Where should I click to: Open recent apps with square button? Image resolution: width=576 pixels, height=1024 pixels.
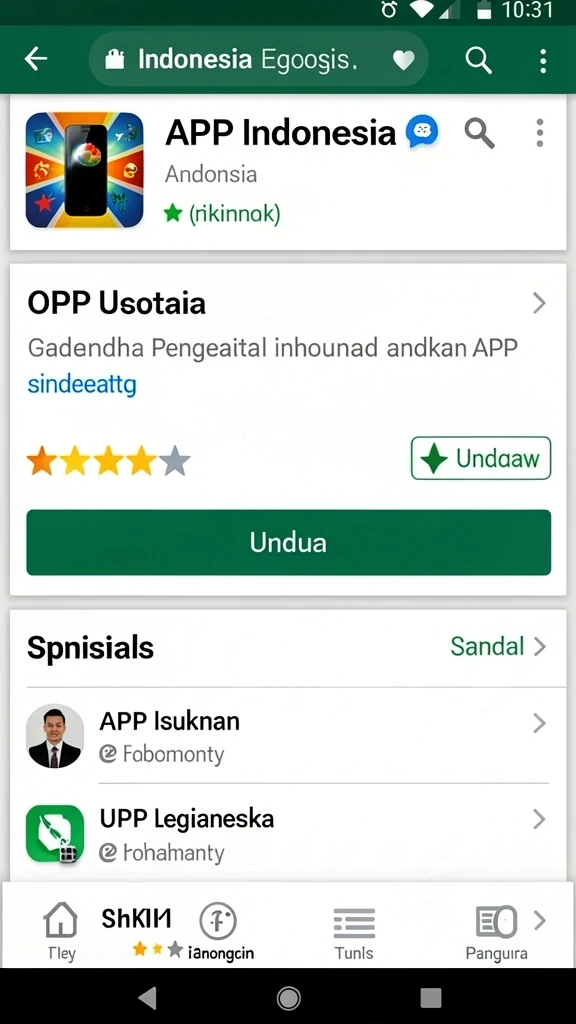[430, 997]
